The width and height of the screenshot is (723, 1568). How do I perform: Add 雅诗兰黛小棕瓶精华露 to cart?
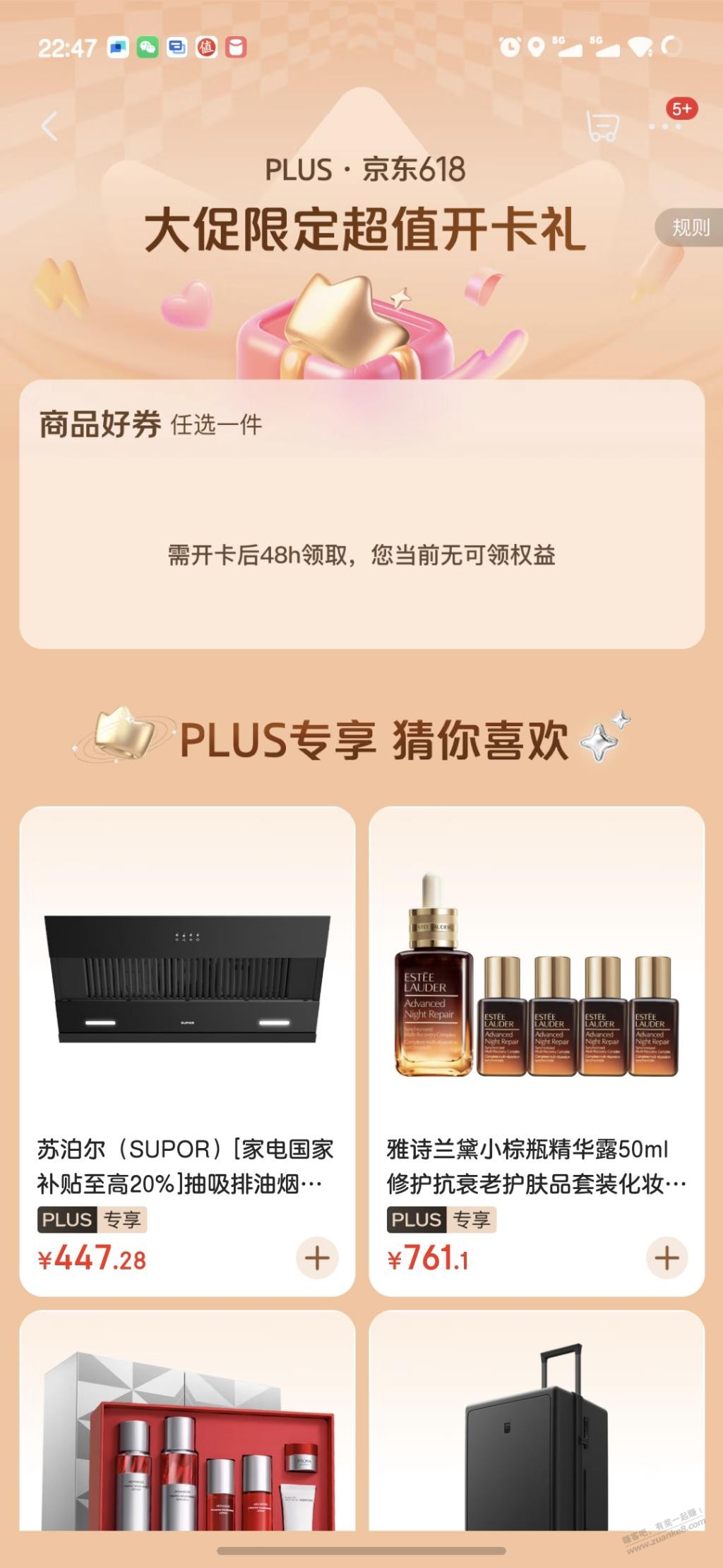(x=667, y=1258)
